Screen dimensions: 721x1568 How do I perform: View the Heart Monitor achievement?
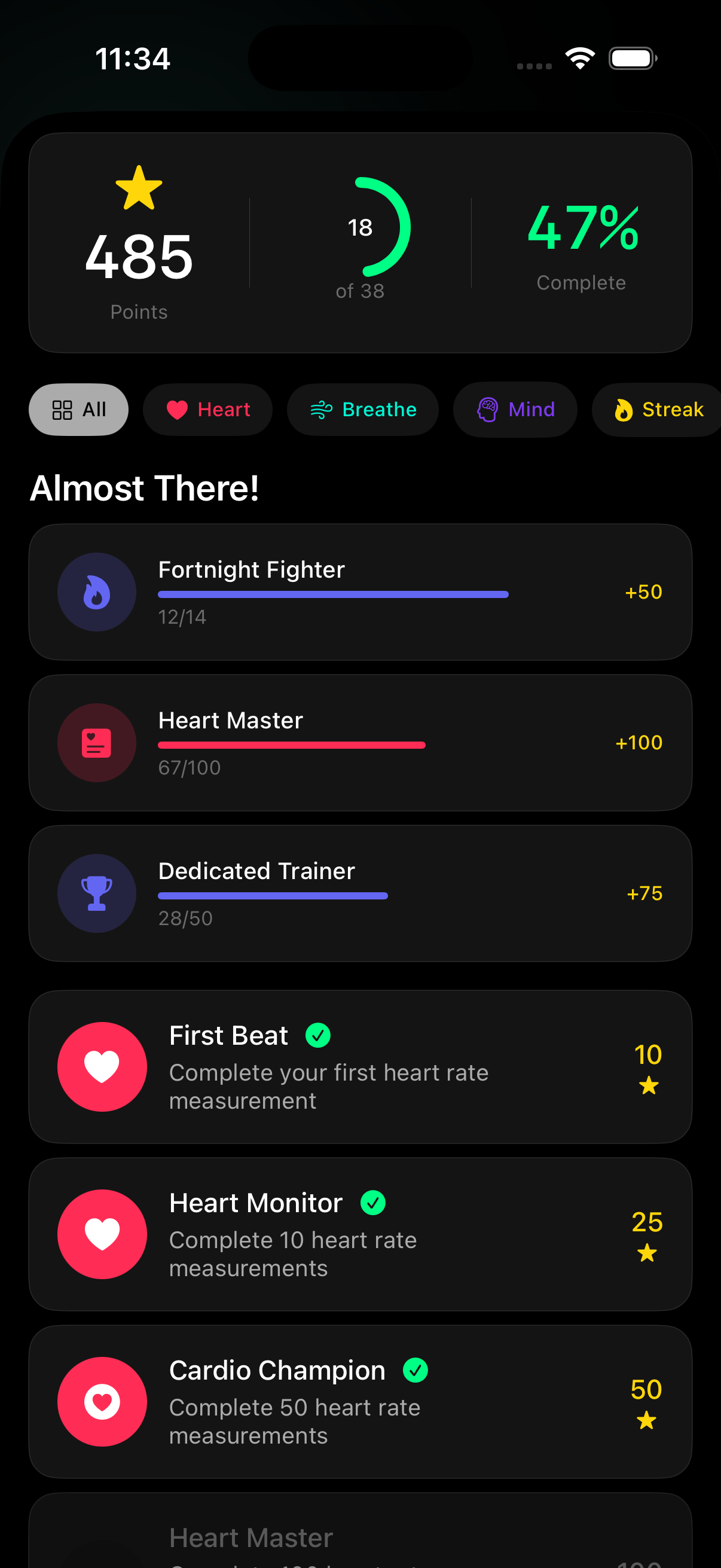[x=360, y=1234]
